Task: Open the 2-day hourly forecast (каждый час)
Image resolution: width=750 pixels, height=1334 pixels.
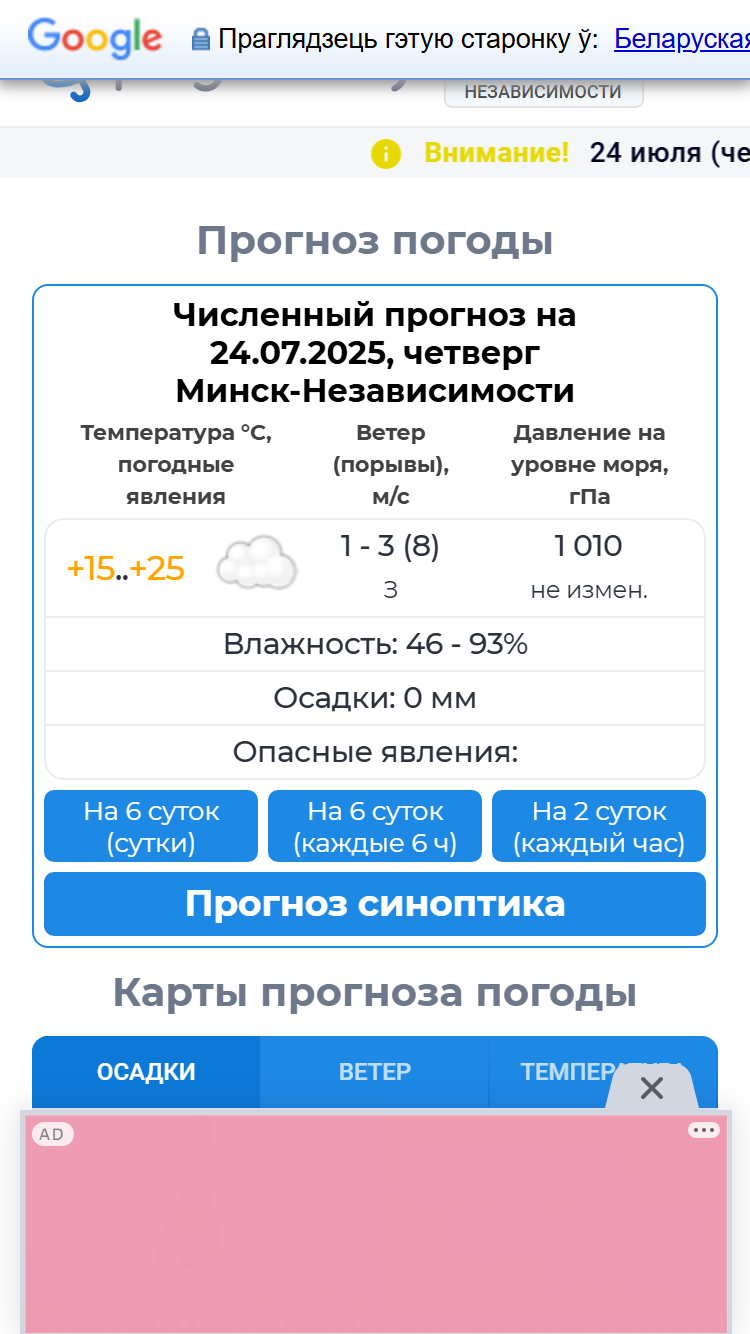Action: pos(599,826)
